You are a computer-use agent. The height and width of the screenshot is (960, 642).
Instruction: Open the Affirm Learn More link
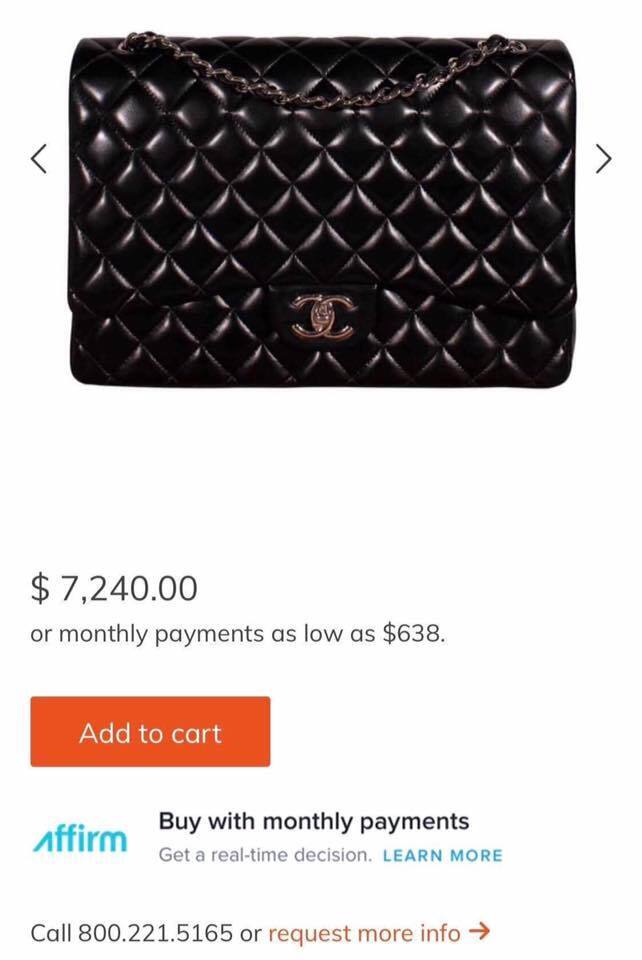click(x=442, y=856)
